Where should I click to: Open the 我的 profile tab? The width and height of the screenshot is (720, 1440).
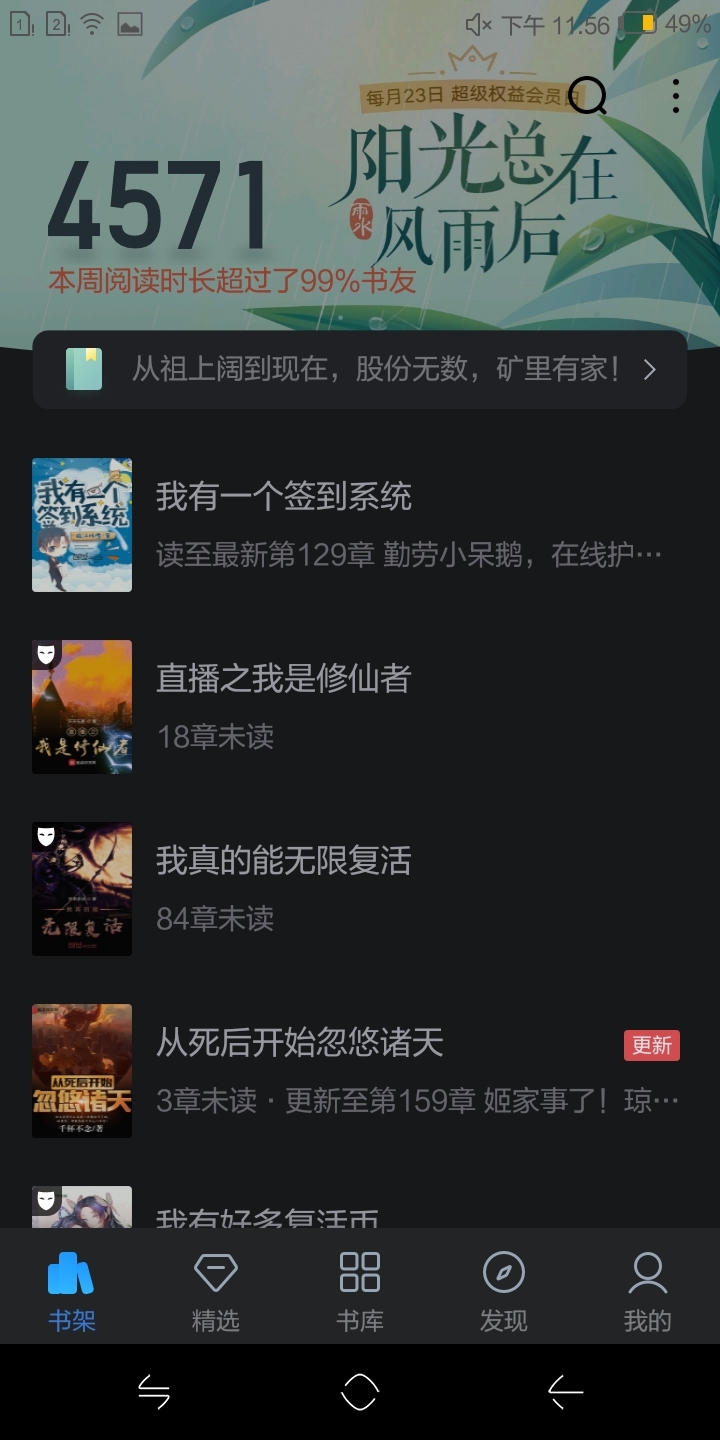(x=647, y=1292)
